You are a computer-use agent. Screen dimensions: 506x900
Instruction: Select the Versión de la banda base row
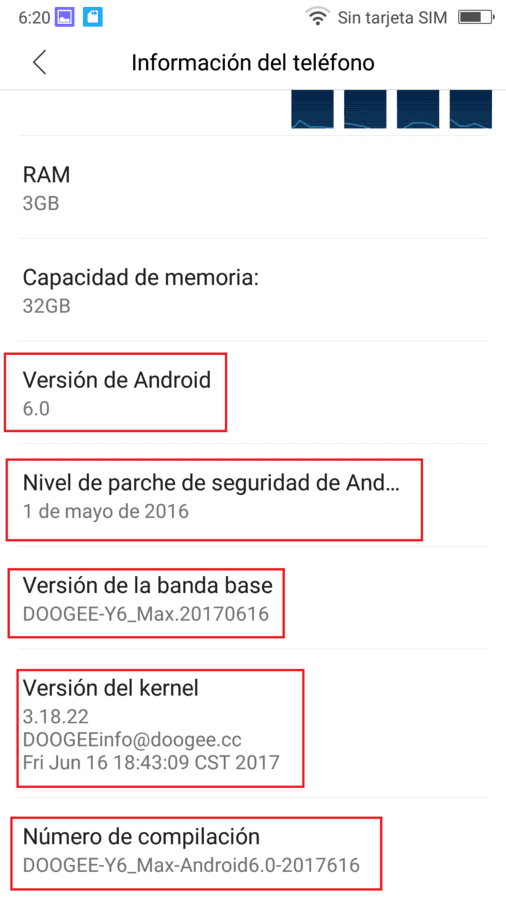253,598
